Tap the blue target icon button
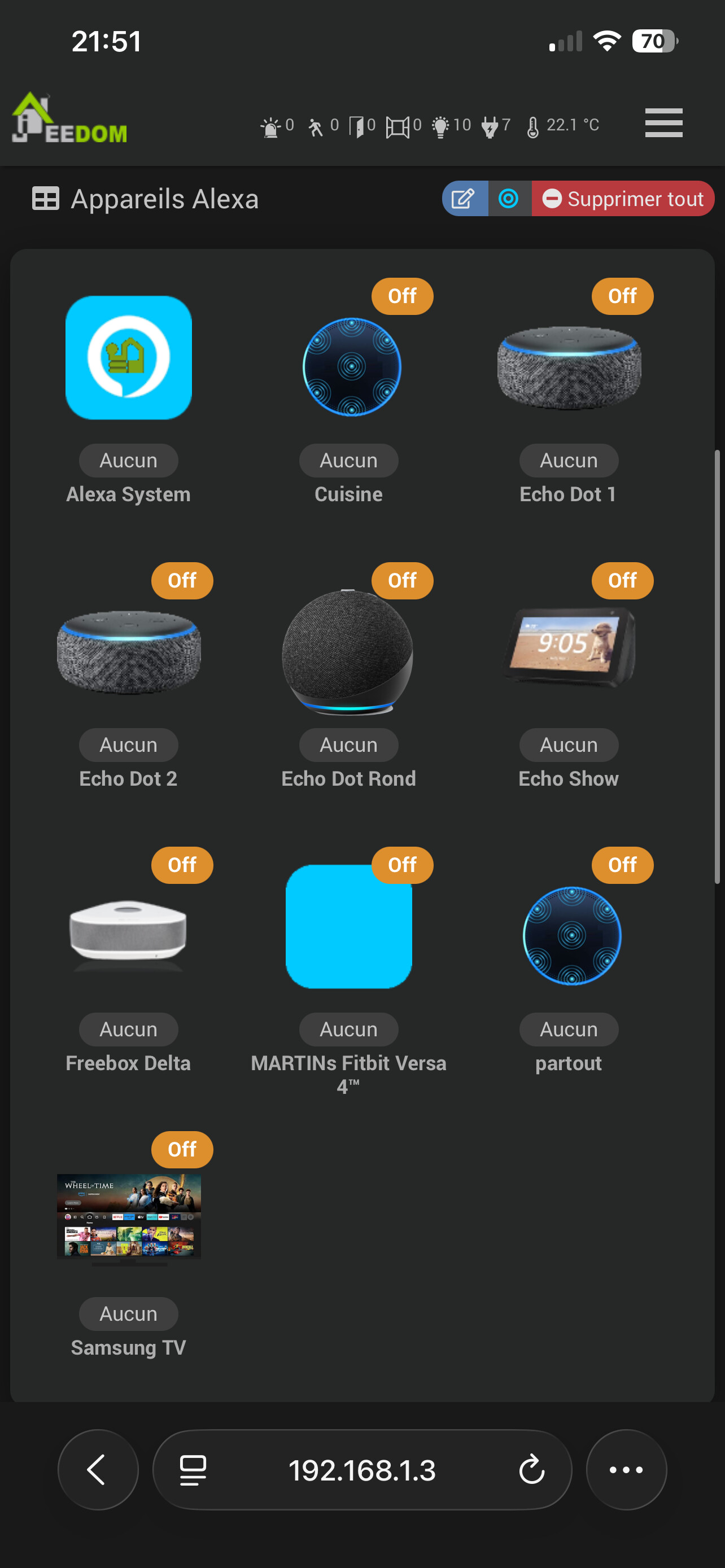Image resolution: width=725 pixels, height=1568 pixels. click(509, 199)
